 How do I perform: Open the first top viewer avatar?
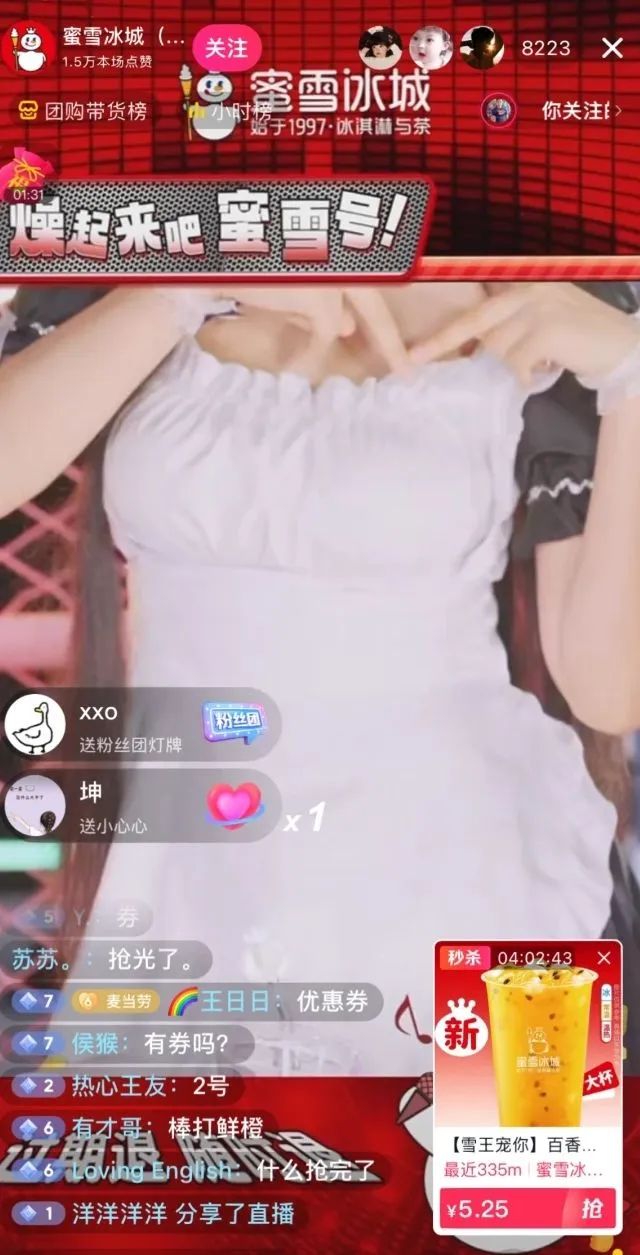pos(380,47)
